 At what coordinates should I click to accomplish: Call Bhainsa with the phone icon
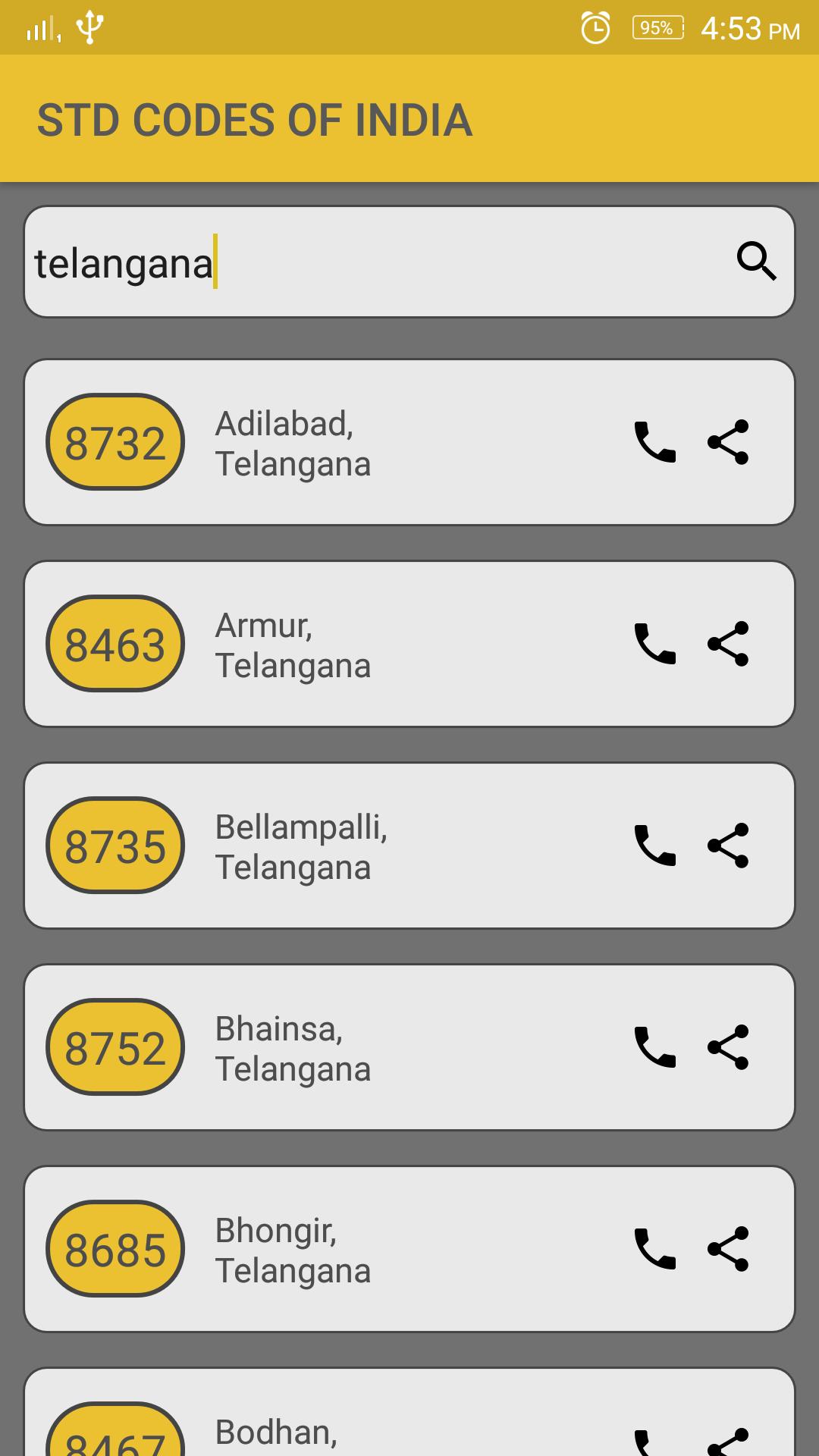[654, 1048]
